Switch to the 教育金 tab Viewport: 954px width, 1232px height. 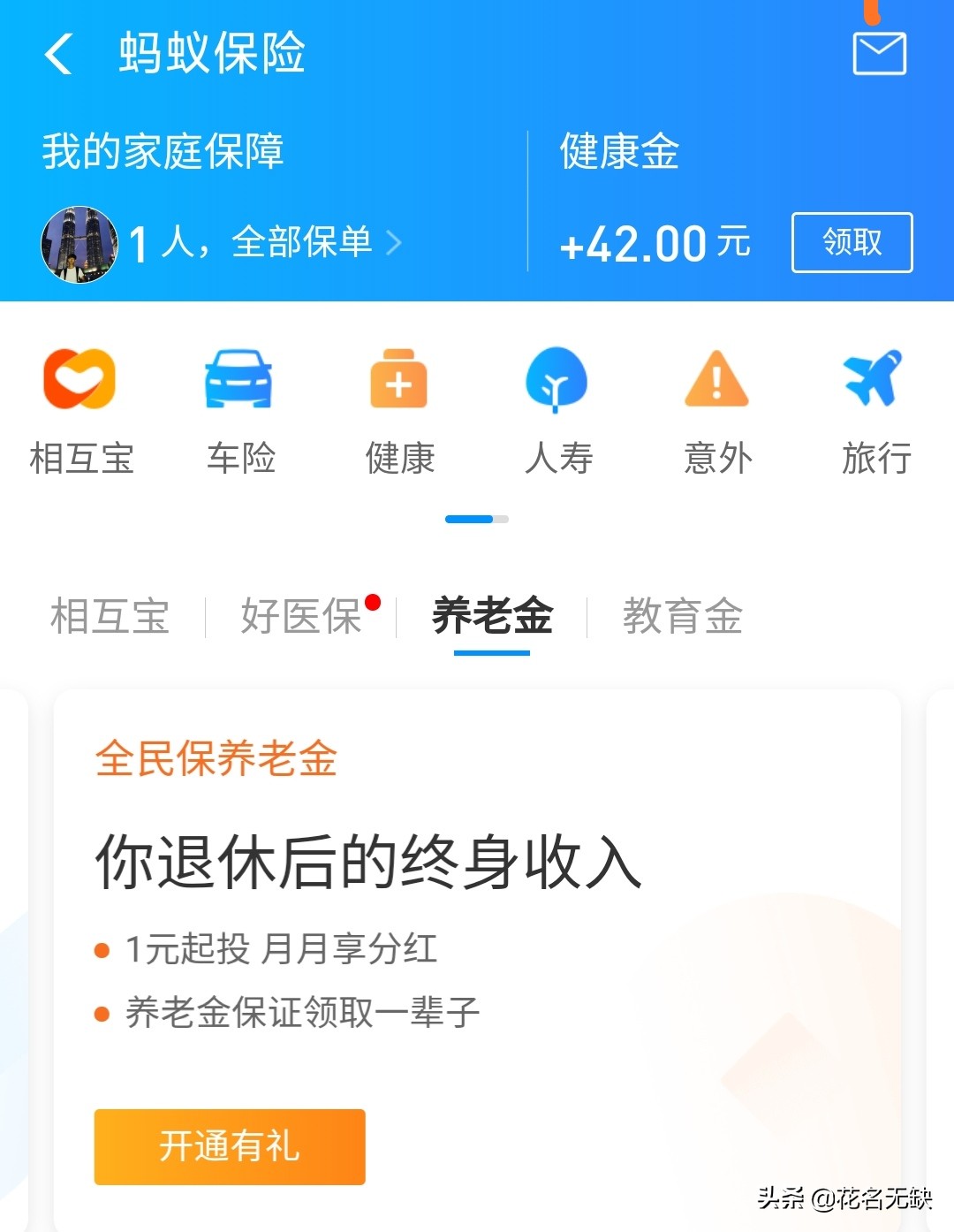(x=683, y=616)
